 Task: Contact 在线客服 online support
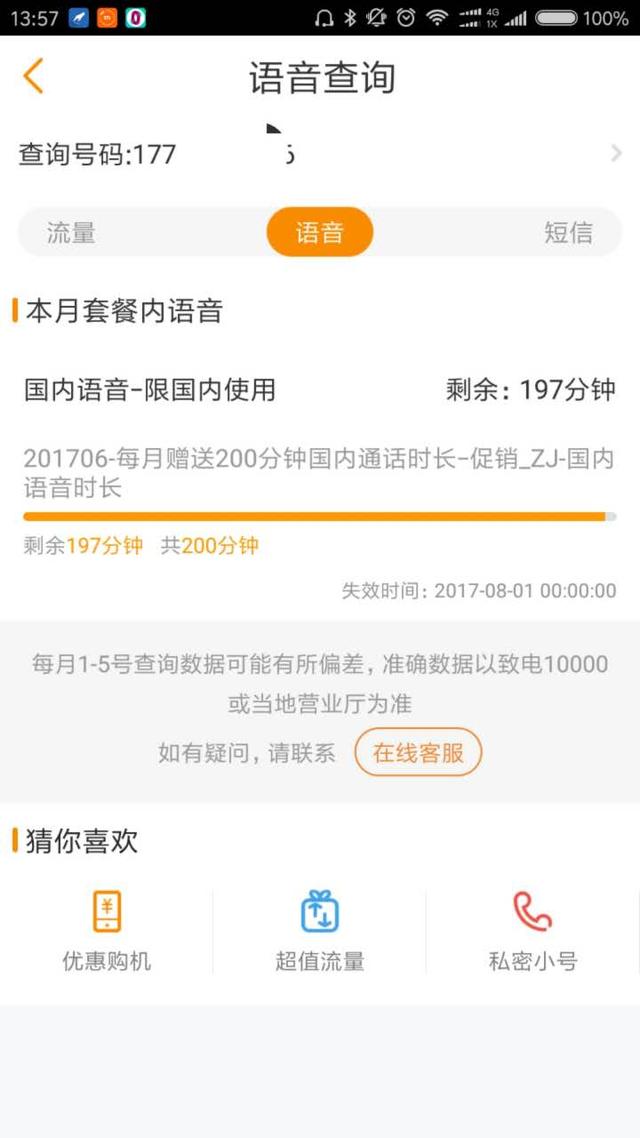[418, 753]
